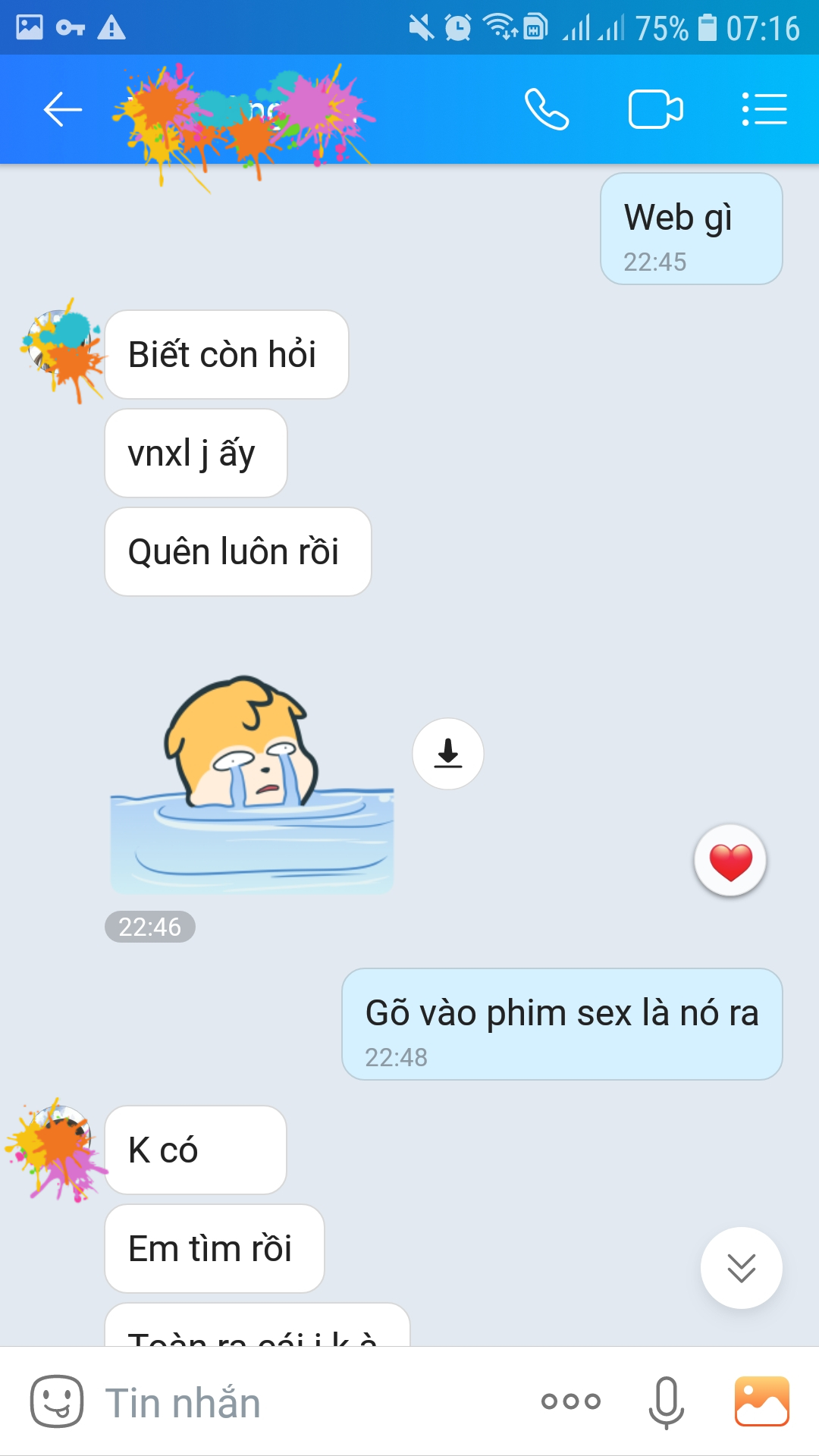Start a video call

tap(656, 110)
